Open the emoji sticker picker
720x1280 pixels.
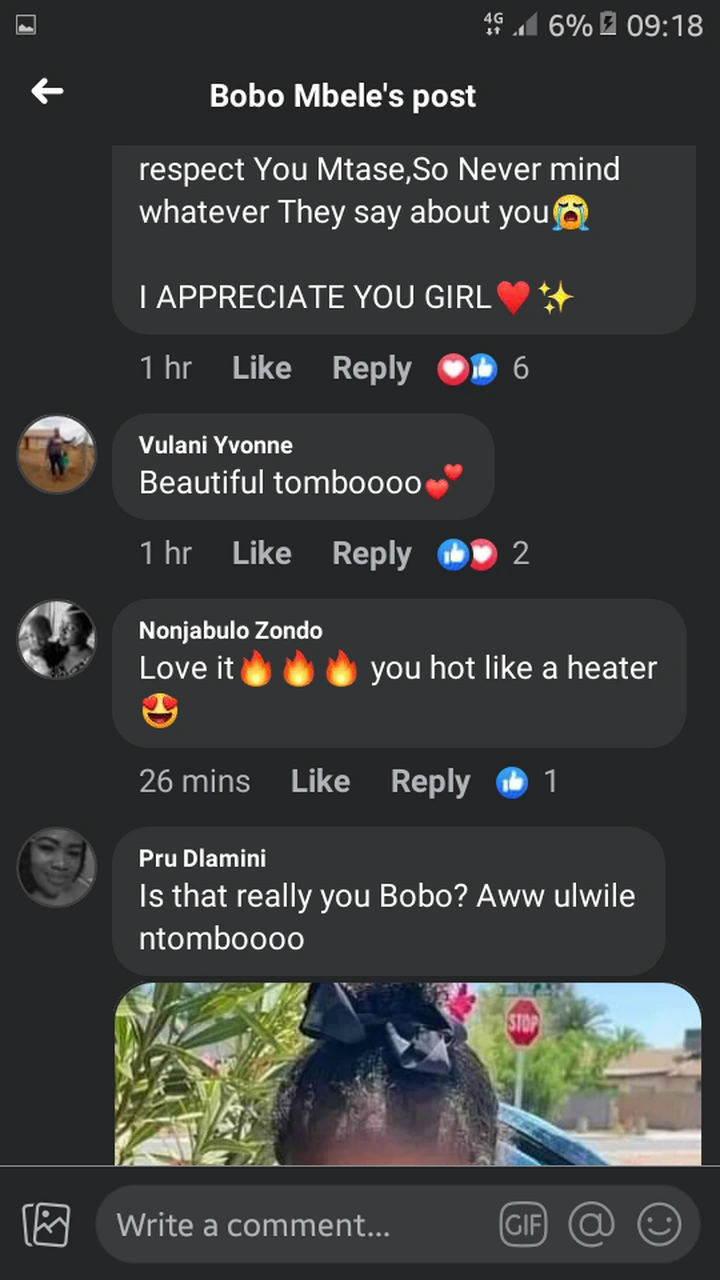pos(659,1224)
